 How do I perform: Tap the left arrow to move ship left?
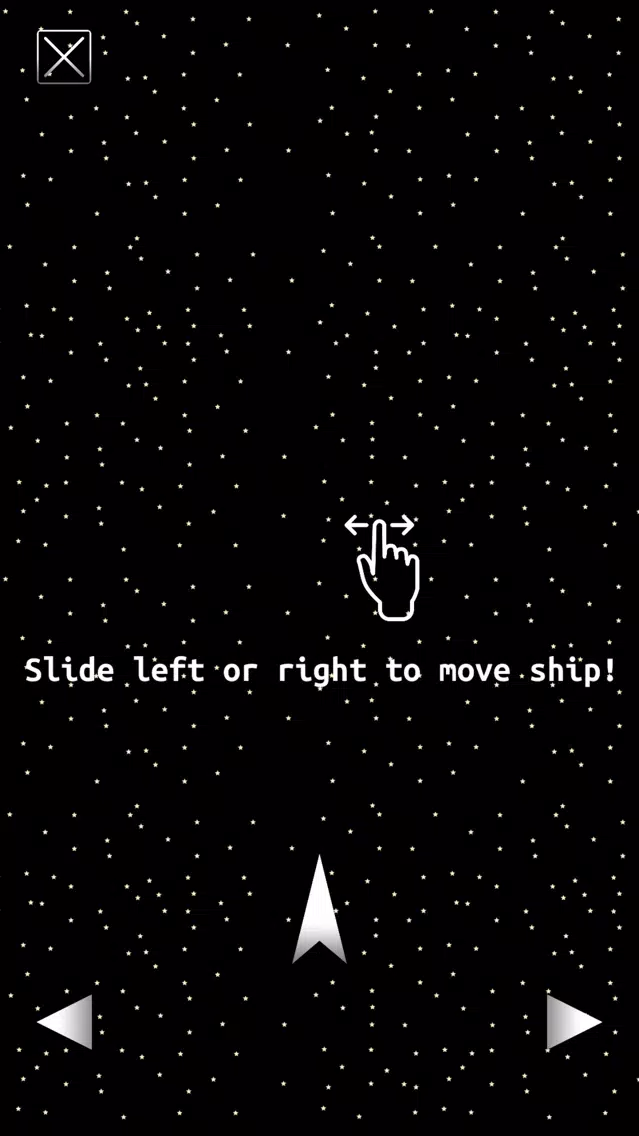tap(68, 1022)
